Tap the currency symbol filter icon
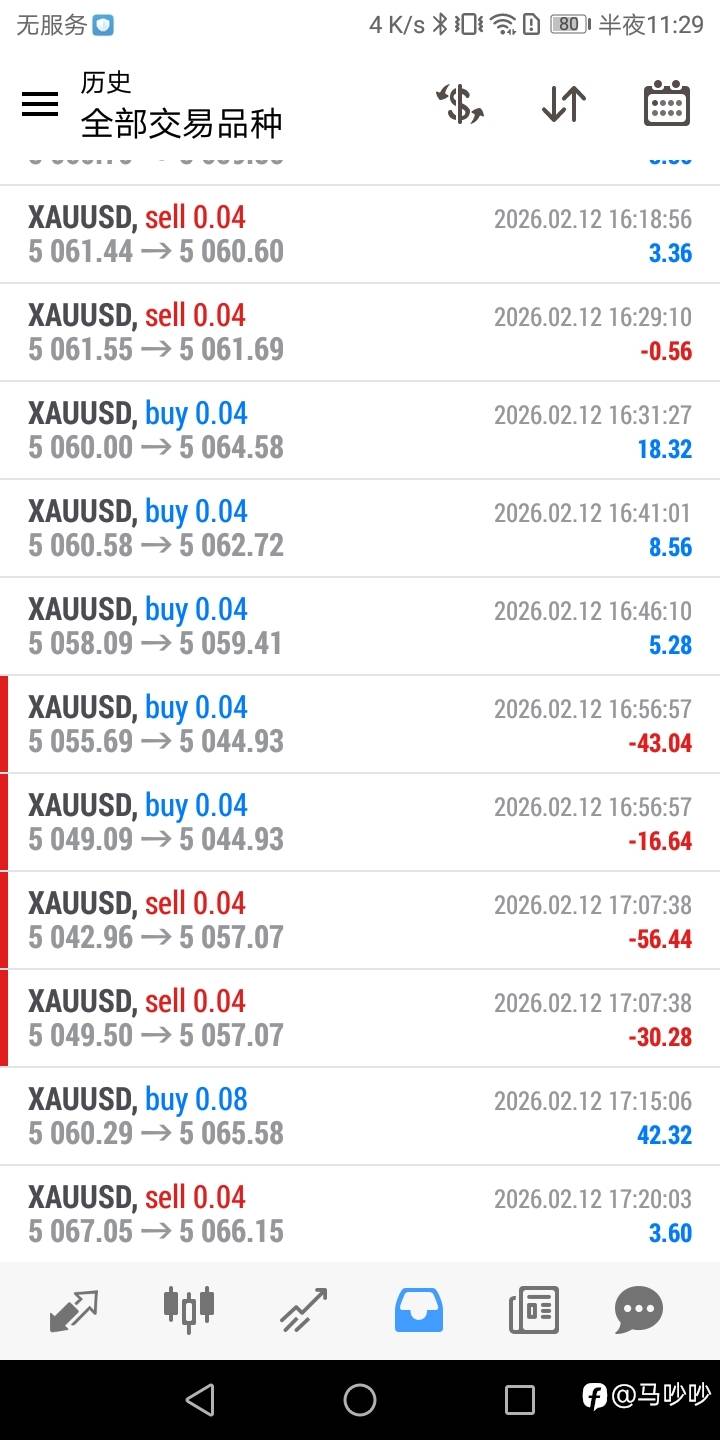The height and width of the screenshot is (1440, 720). coord(460,104)
